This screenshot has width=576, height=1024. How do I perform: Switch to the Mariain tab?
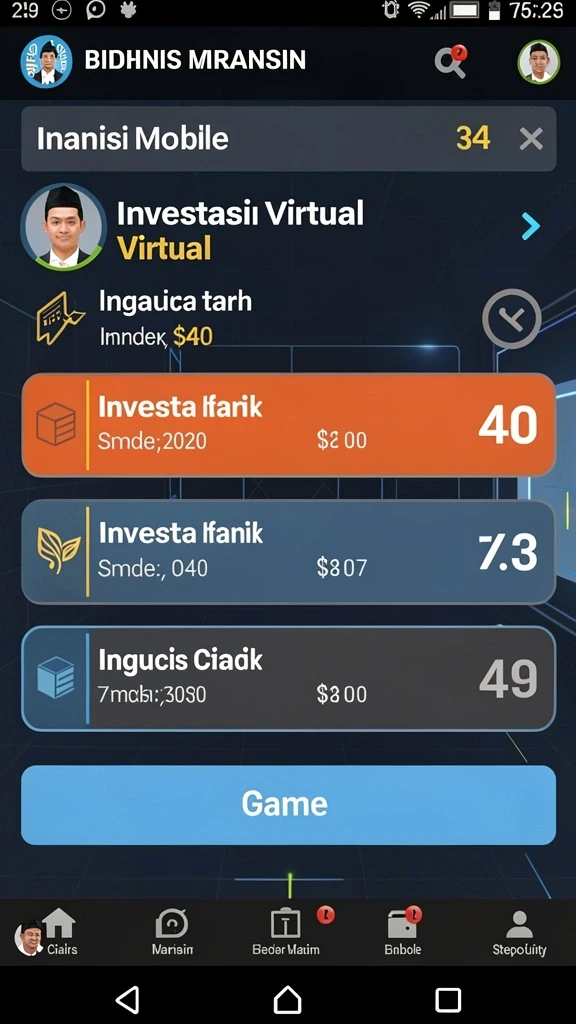point(172,931)
